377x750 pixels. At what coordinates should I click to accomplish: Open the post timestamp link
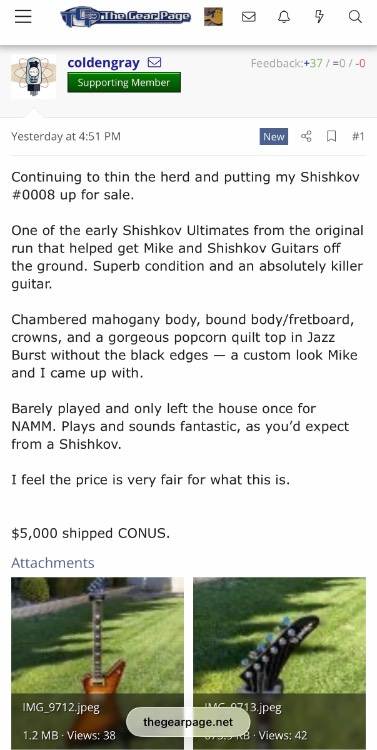[x=66, y=136]
